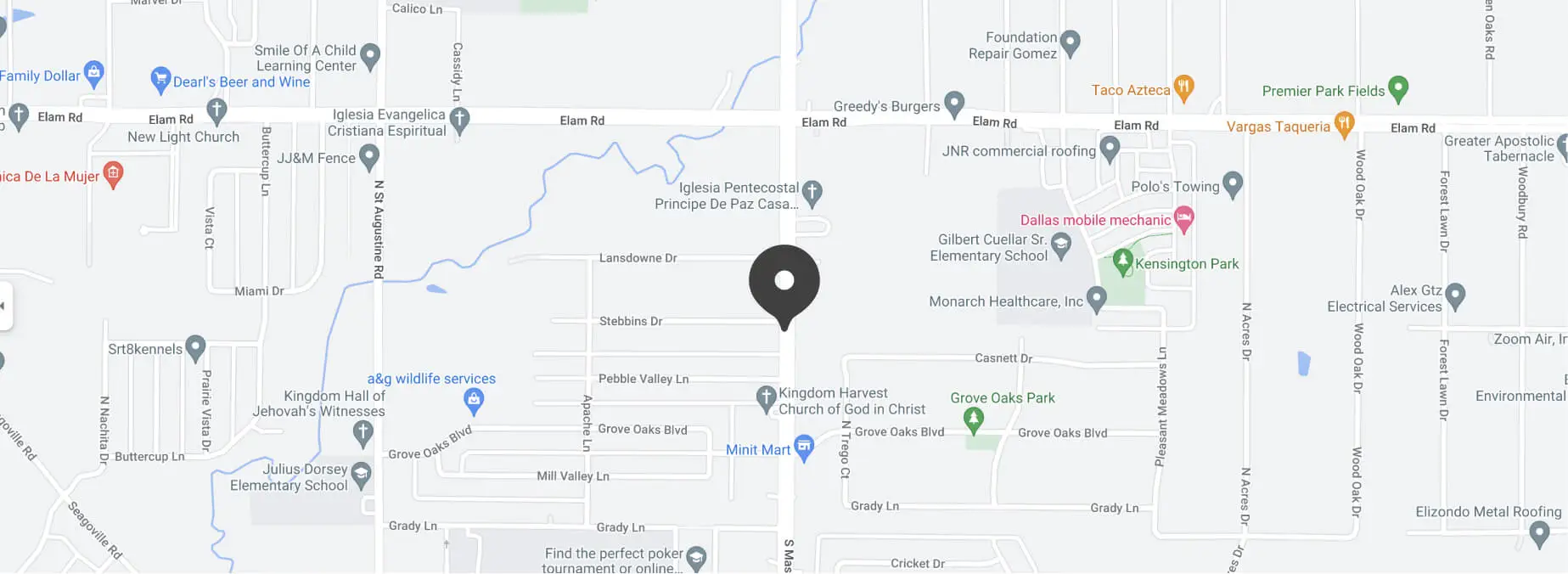Open Monarch Healthcare, Inc pin
The image size is (1568, 574).
click(x=1096, y=299)
